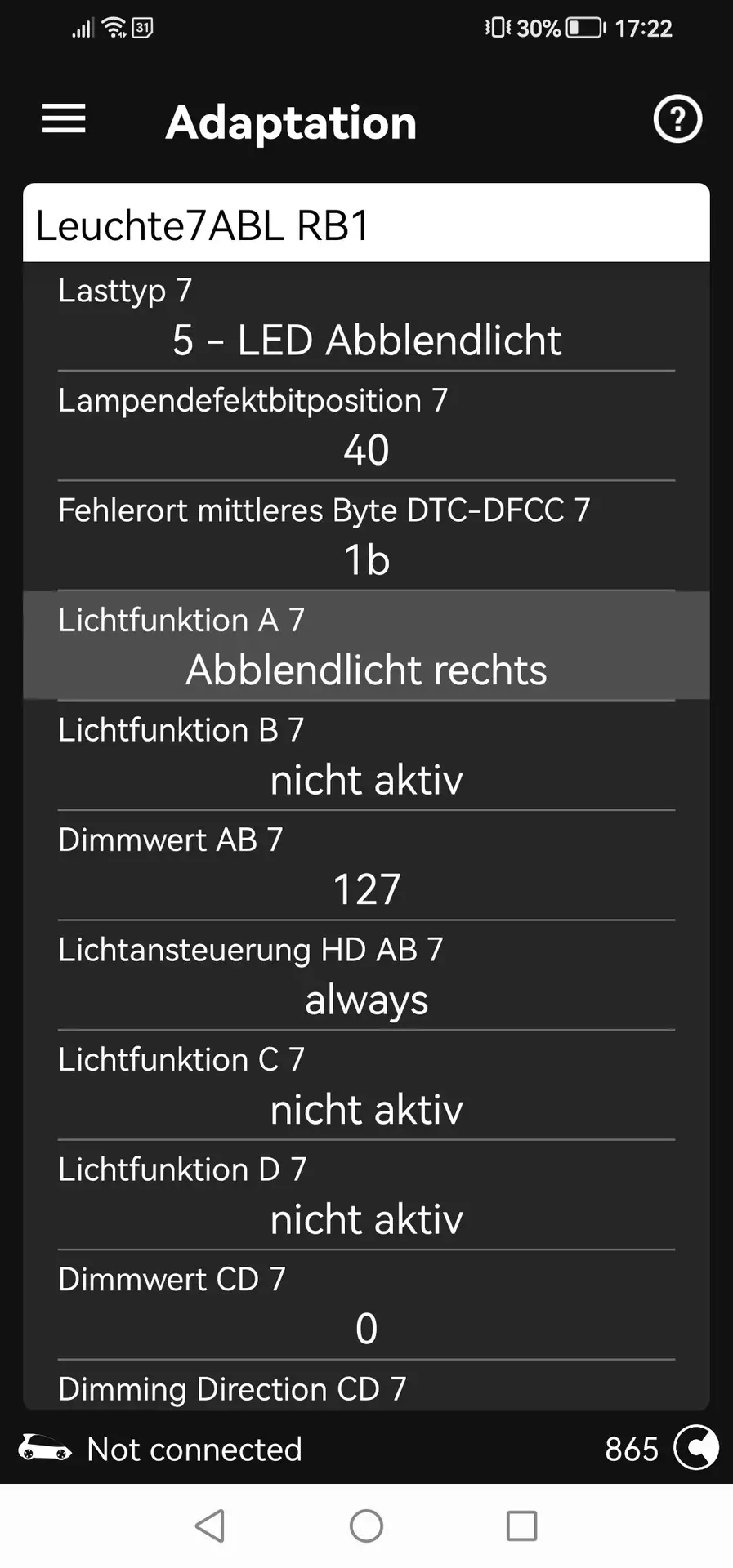Open the Leuchte7ABL RB1 channel selector
The width and height of the screenshot is (733, 1568).
pos(366,223)
